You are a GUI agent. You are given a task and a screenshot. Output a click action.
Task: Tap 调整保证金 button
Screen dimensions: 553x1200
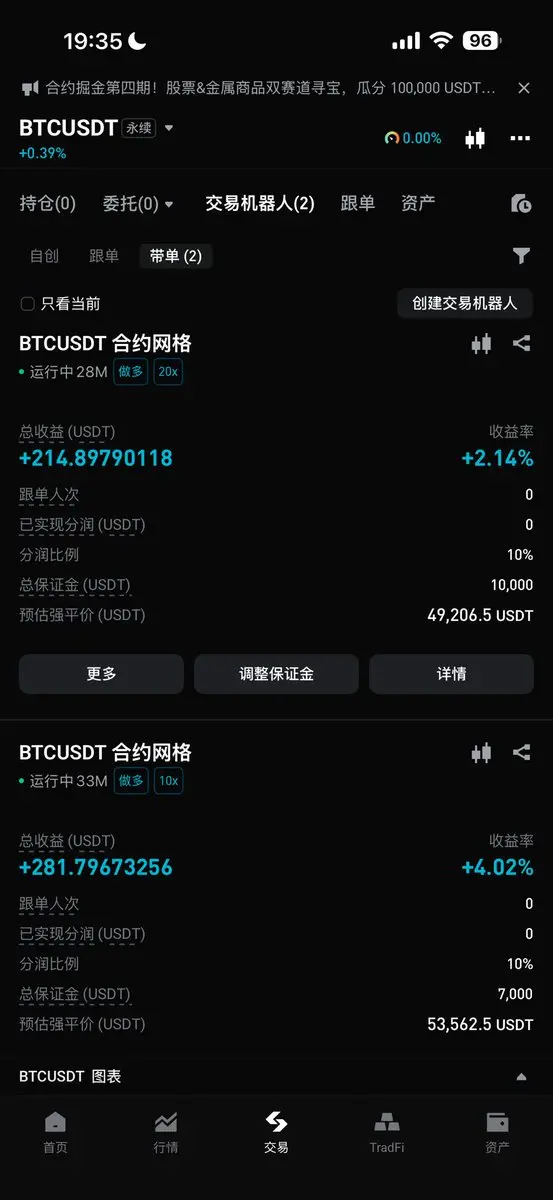click(x=276, y=674)
